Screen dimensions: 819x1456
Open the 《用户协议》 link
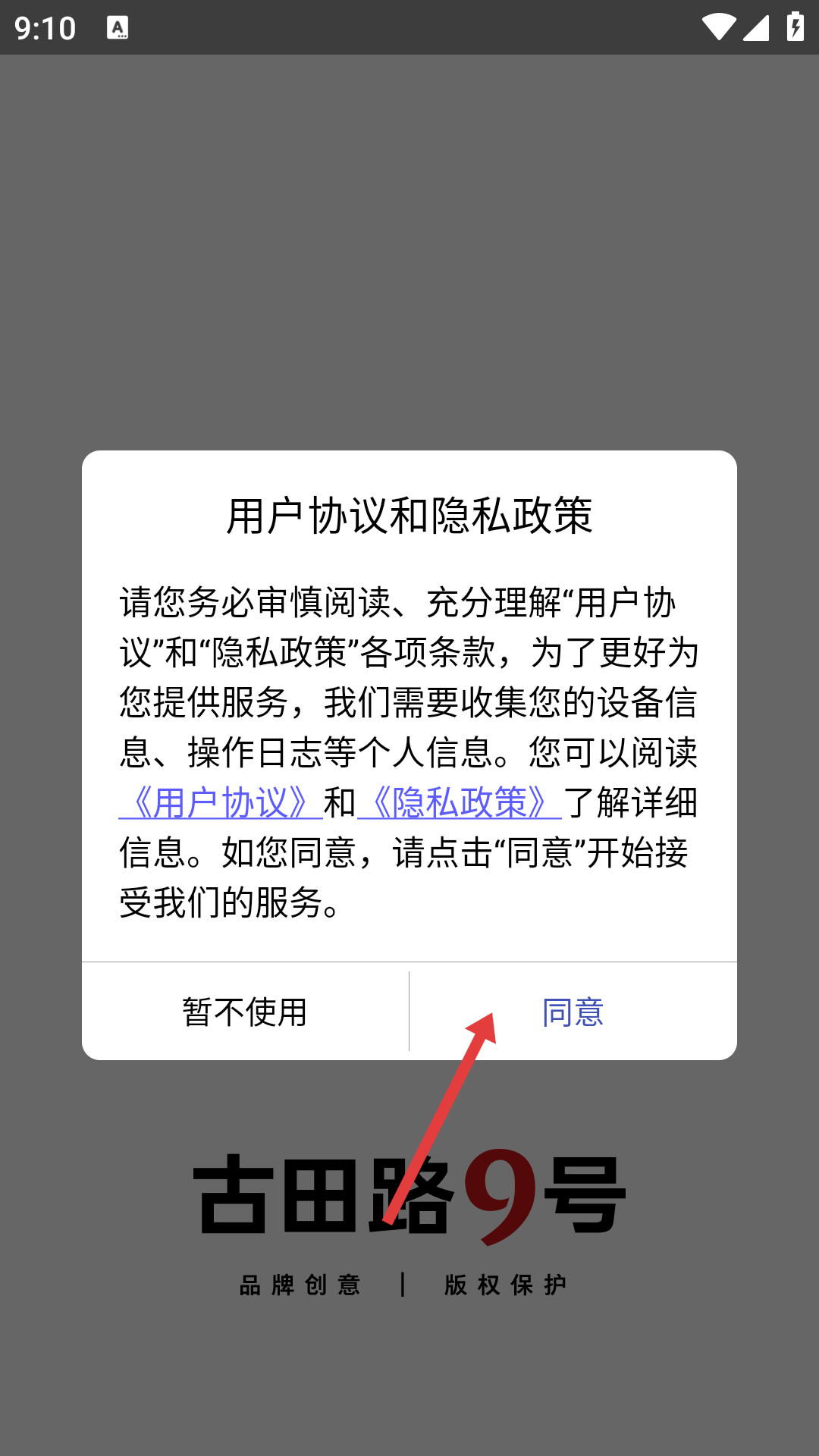(x=221, y=802)
